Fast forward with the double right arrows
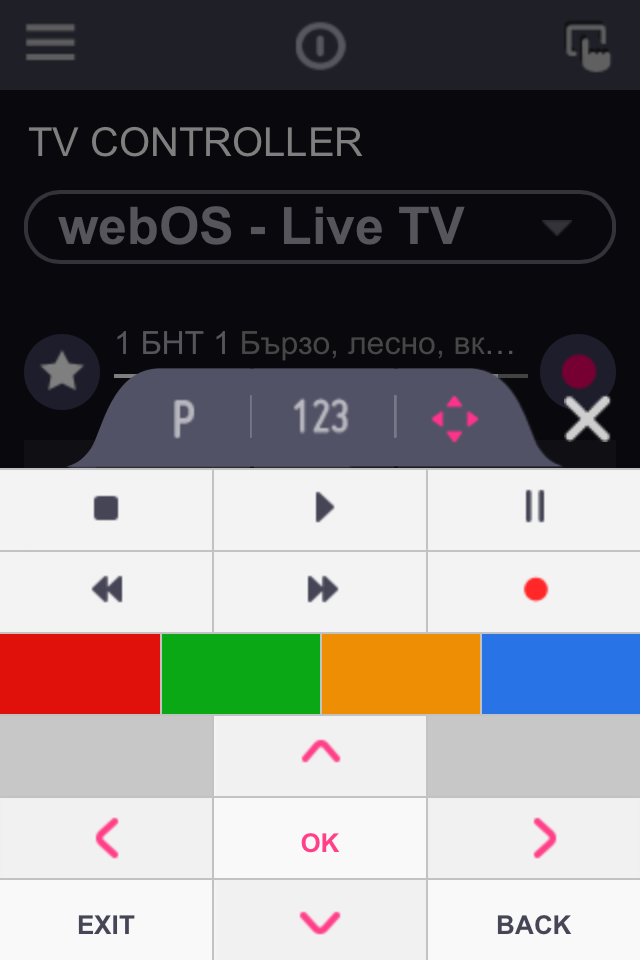 [322, 591]
